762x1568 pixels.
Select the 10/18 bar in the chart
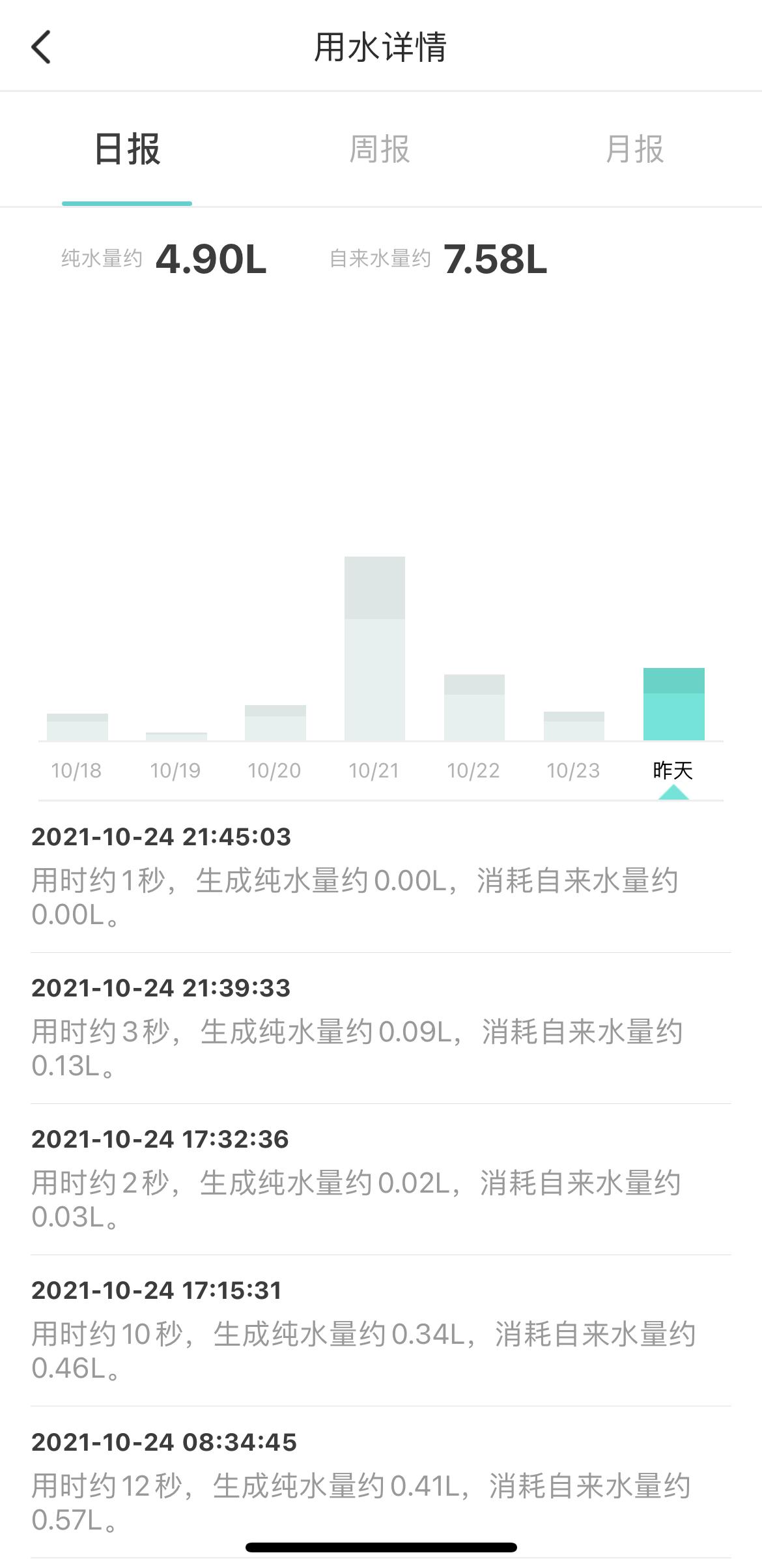(77, 728)
